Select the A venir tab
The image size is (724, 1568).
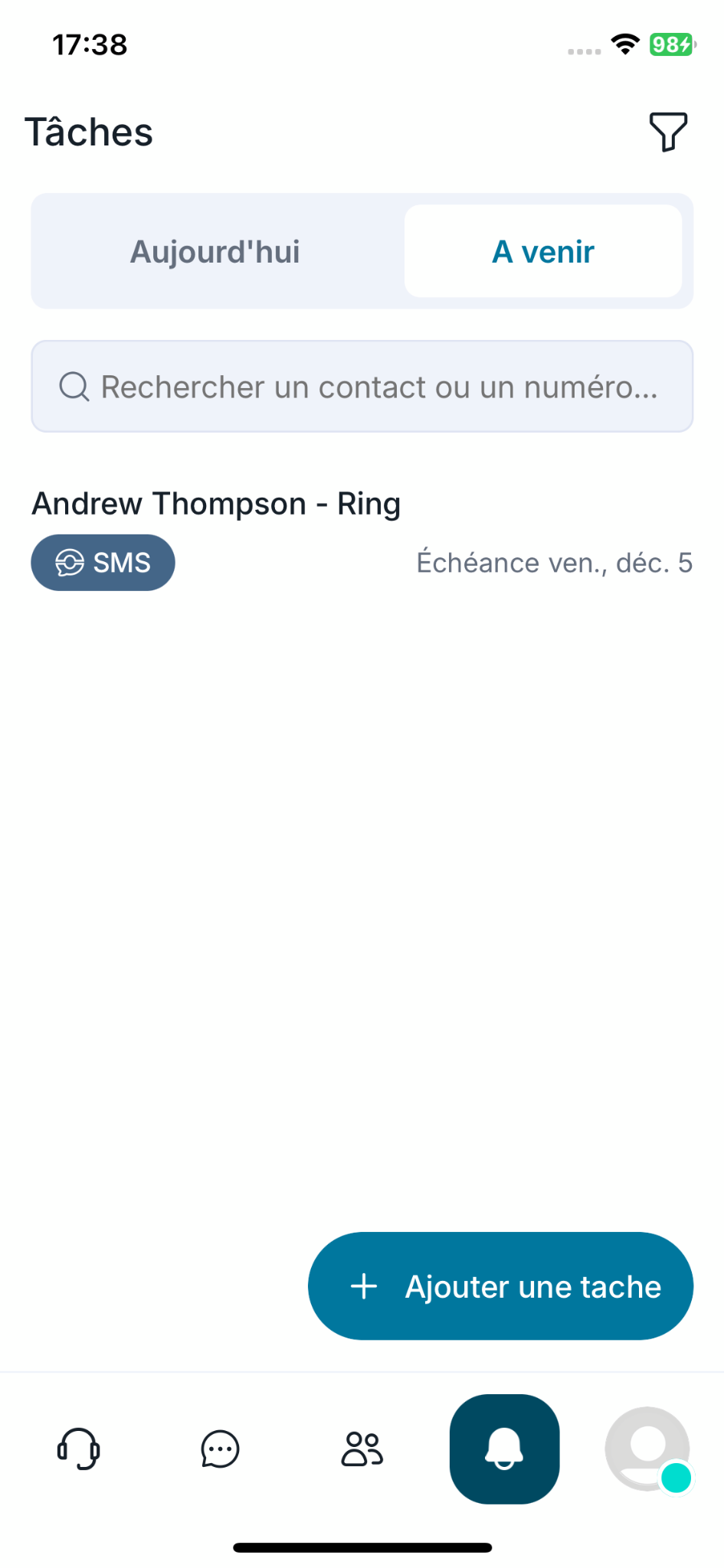(542, 252)
